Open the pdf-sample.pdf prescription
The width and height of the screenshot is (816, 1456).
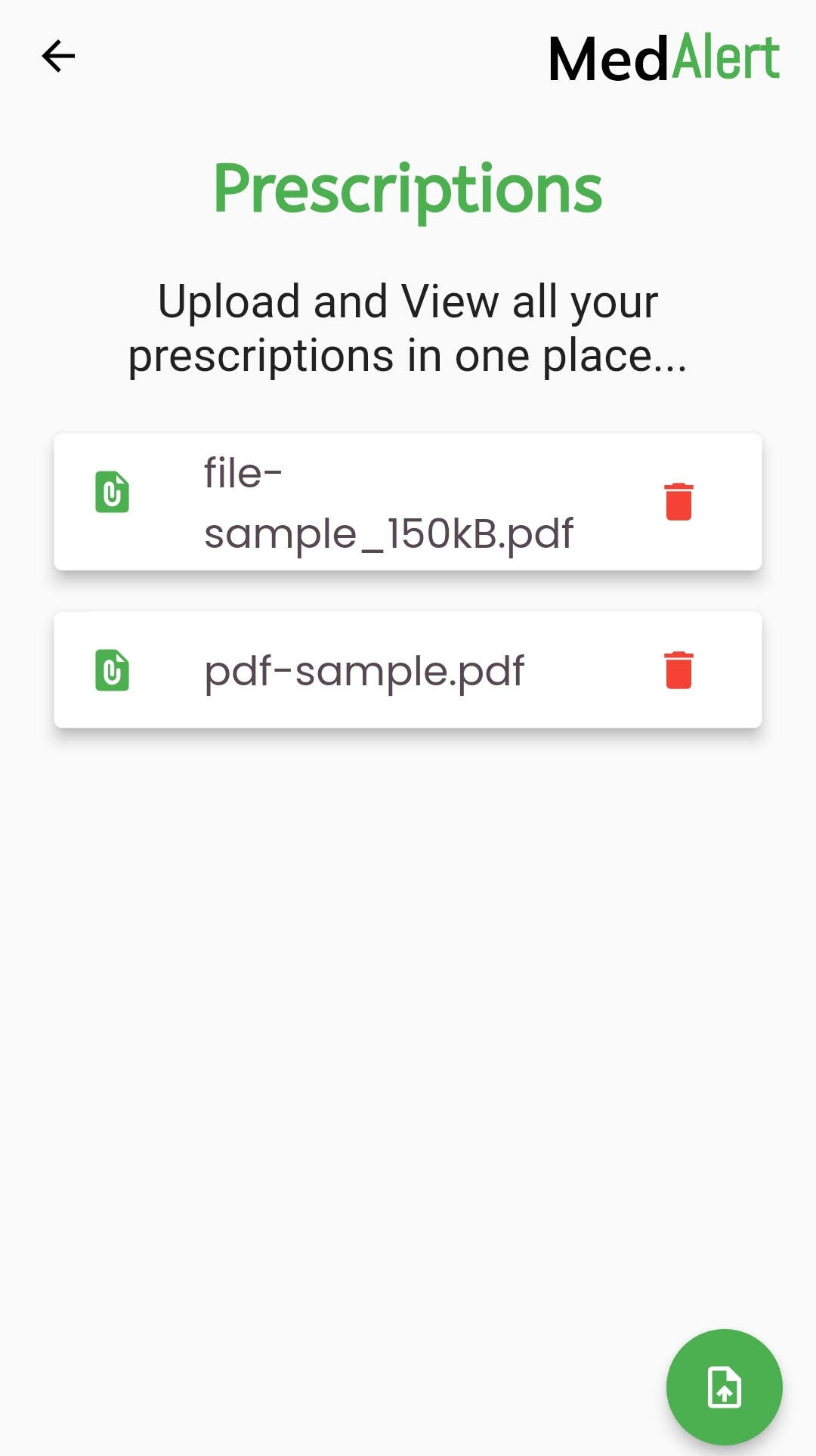[x=365, y=670]
